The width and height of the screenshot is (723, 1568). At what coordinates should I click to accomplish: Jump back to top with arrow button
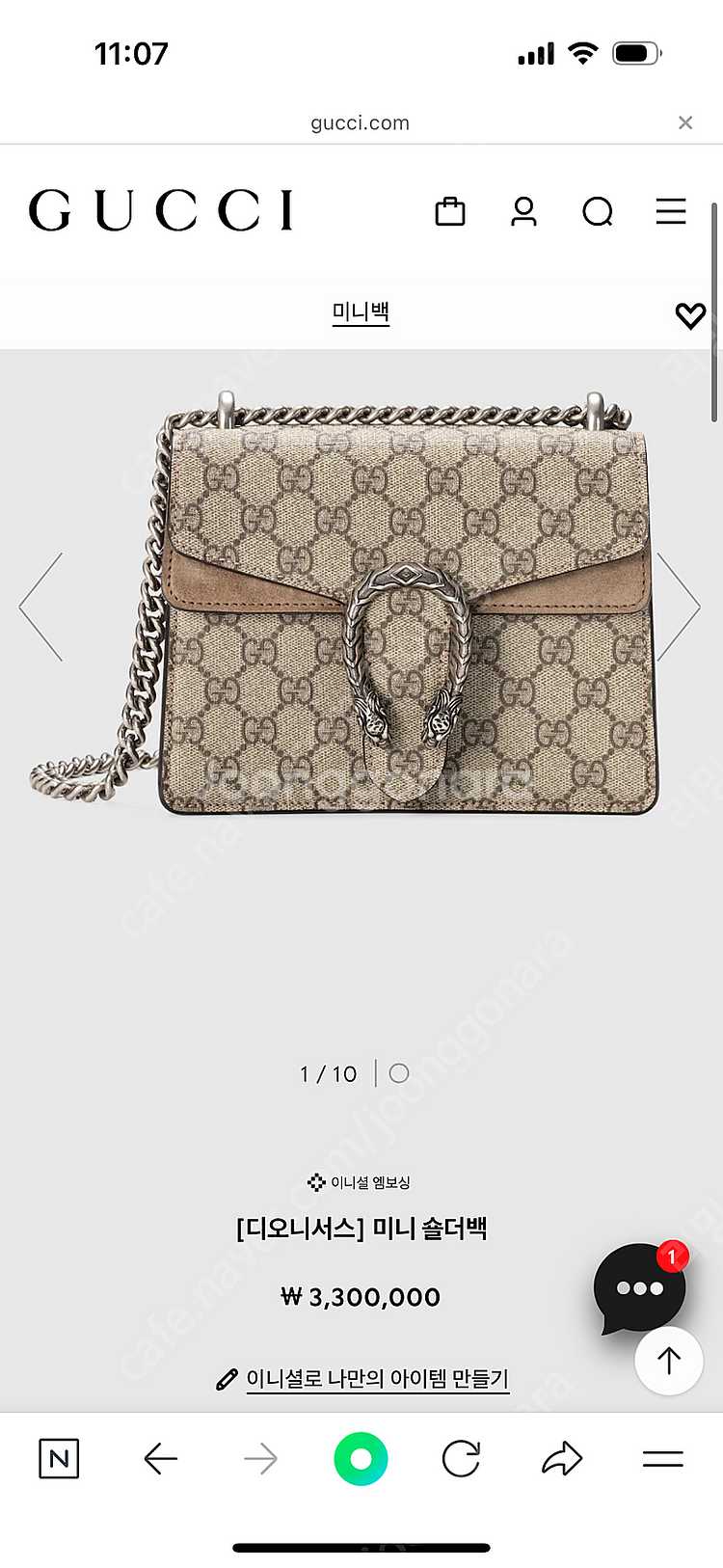pos(668,1361)
